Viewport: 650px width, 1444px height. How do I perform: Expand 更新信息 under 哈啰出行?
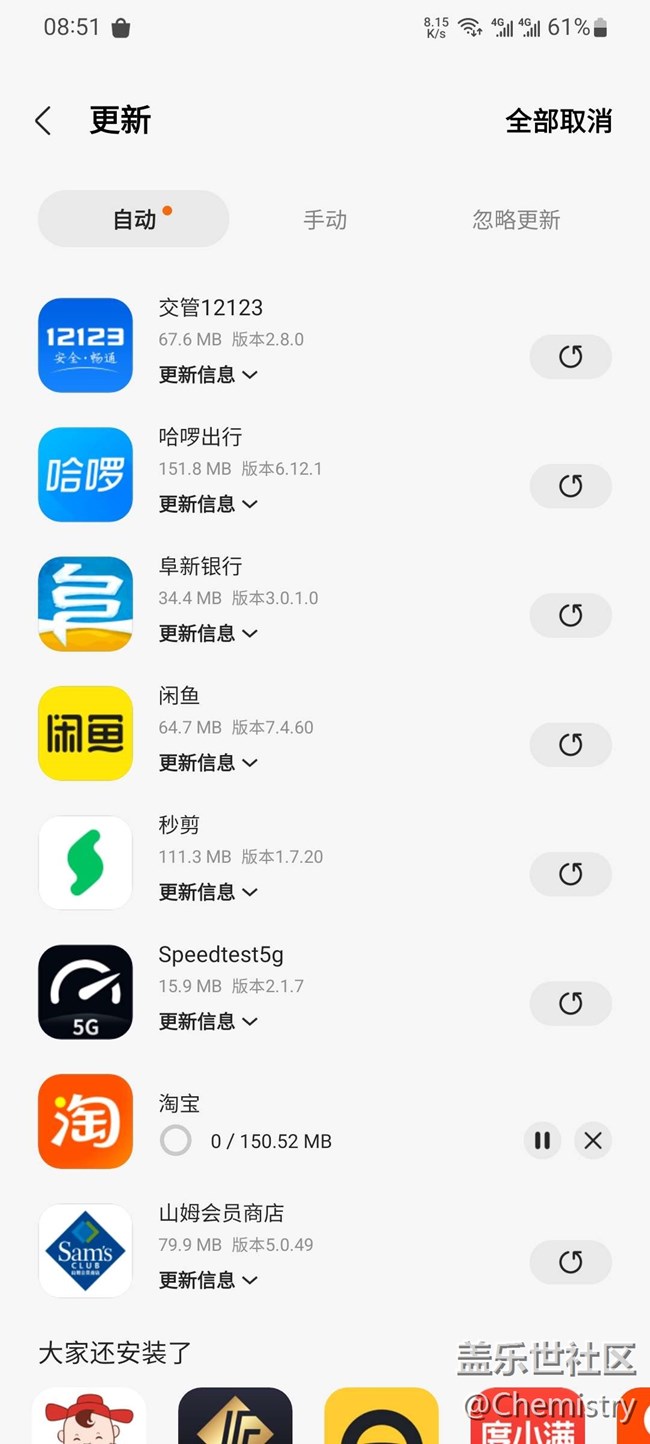pyautogui.click(x=208, y=504)
